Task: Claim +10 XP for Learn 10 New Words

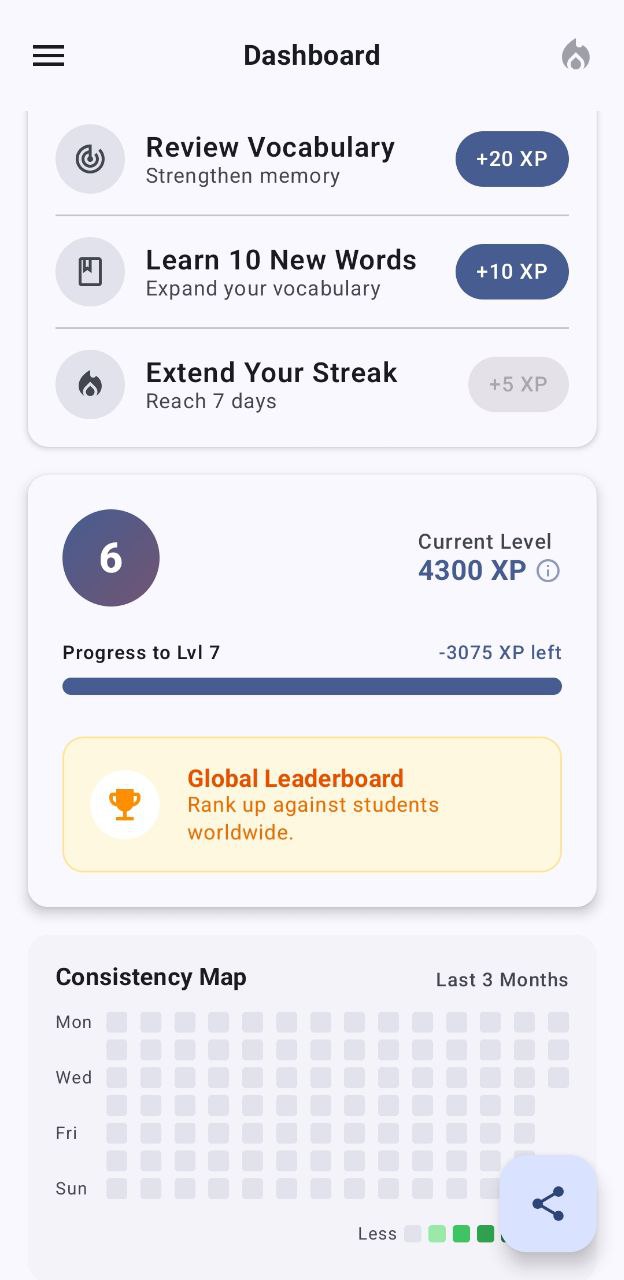Action: (x=512, y=272)
